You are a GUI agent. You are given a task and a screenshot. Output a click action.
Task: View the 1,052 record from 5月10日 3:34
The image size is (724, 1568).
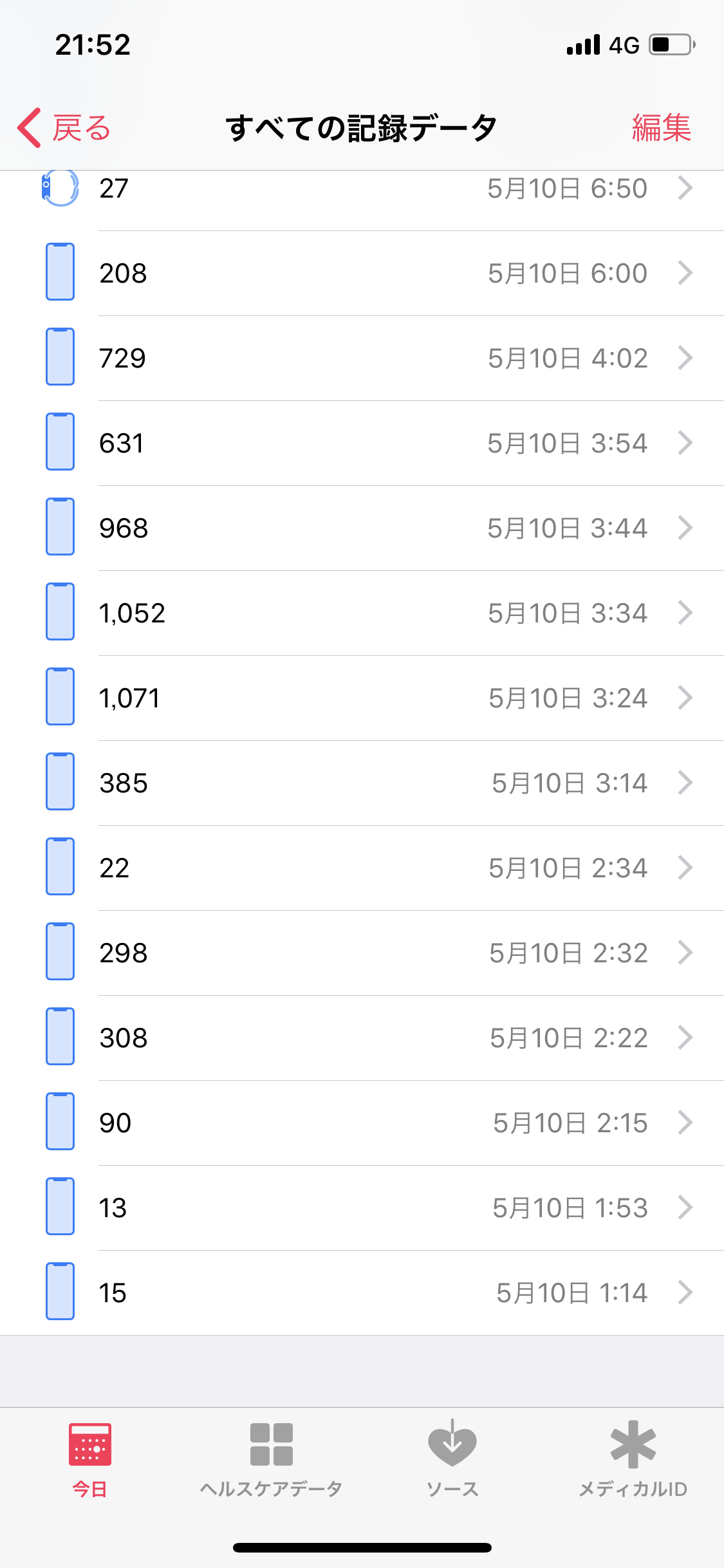point(362,613)
